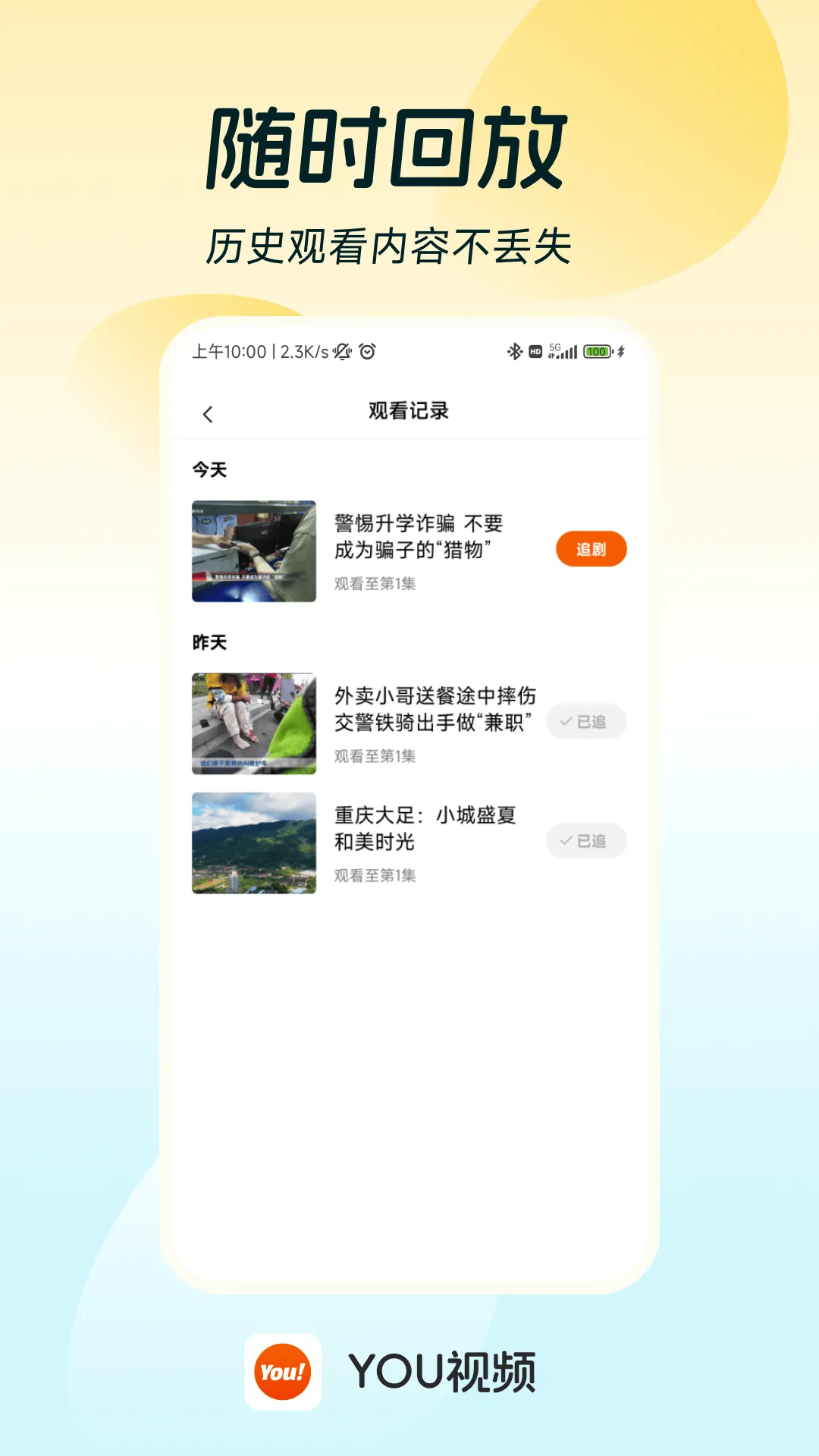Tap the battery level indicator showing 100
This screenshot has height=1456, width=819.
pos(598,350)
